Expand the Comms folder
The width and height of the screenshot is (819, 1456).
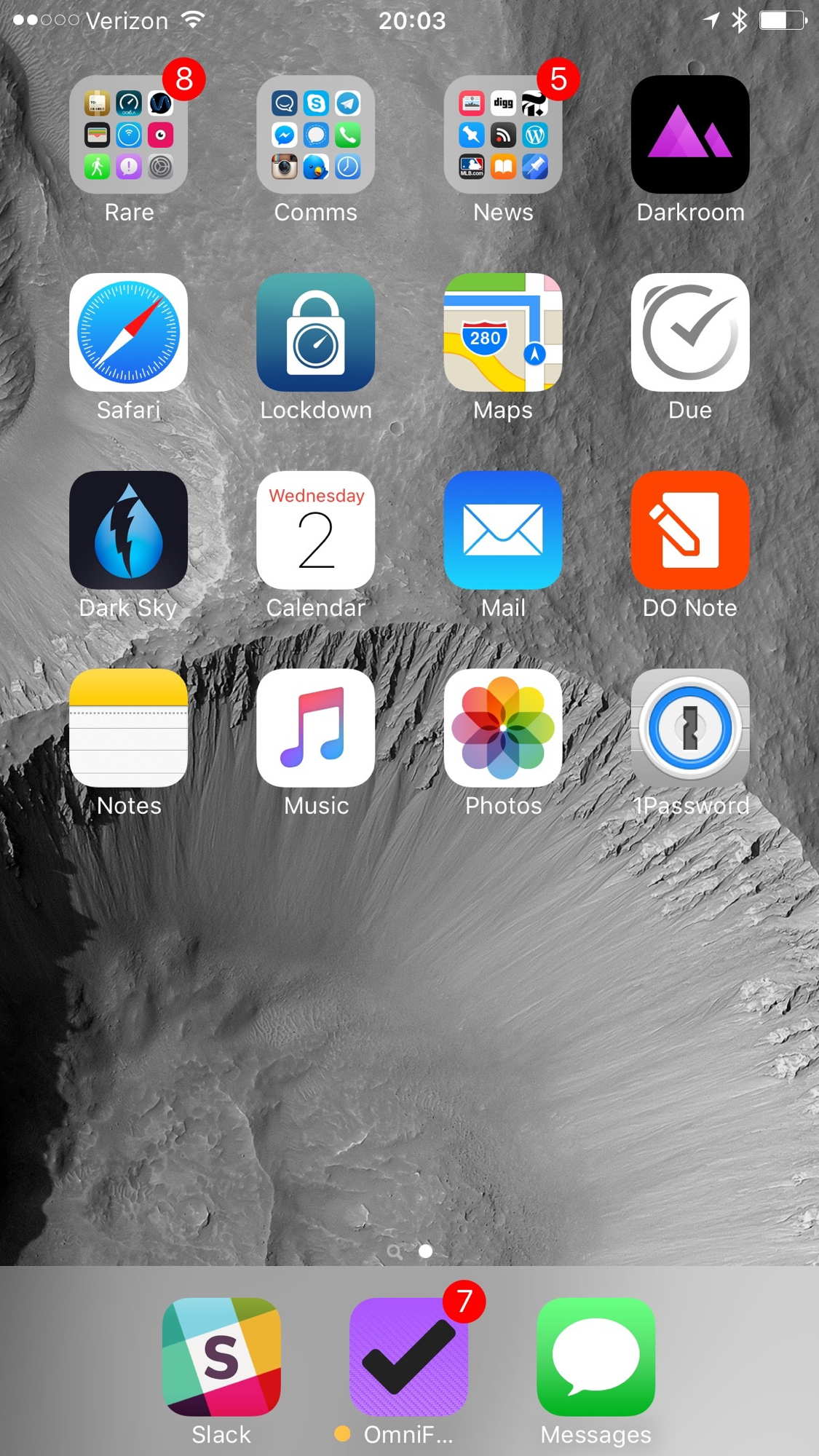(x=316, y=135)
